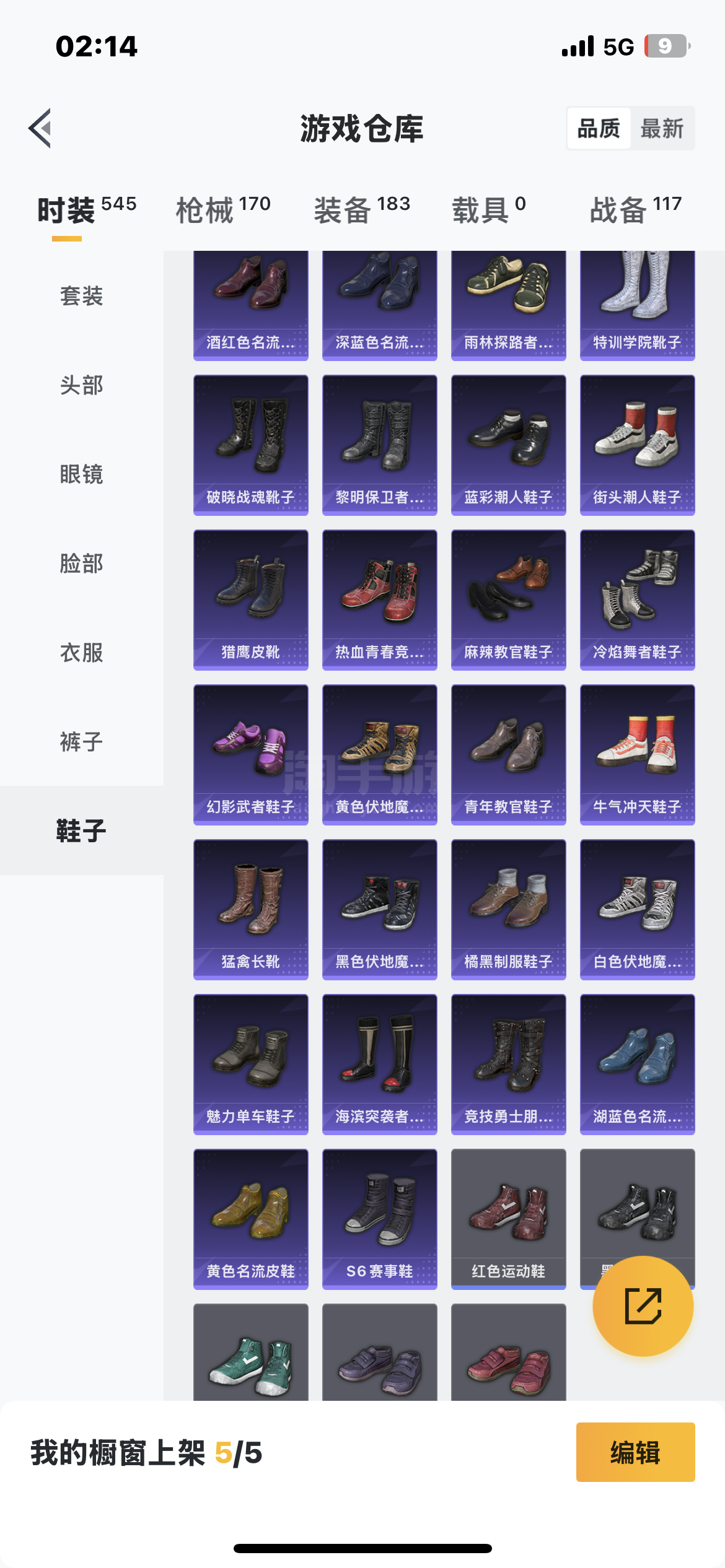Tap the 编辑 button
Screen dimensions: 725x1568
click(x=635, y=1452)
